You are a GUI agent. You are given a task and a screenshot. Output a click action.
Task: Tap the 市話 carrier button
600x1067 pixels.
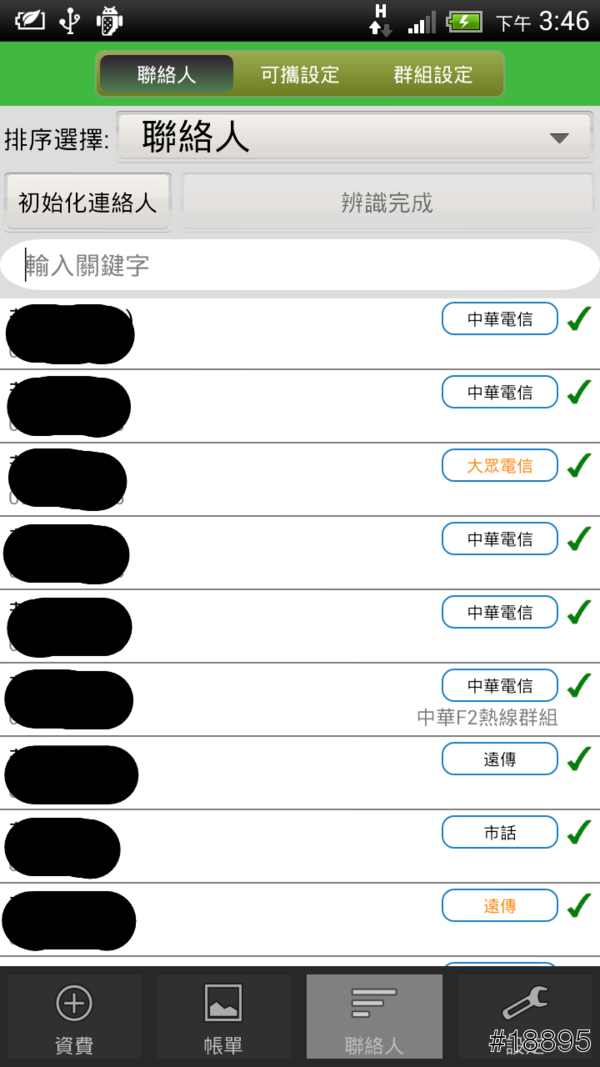coord(500,832)
